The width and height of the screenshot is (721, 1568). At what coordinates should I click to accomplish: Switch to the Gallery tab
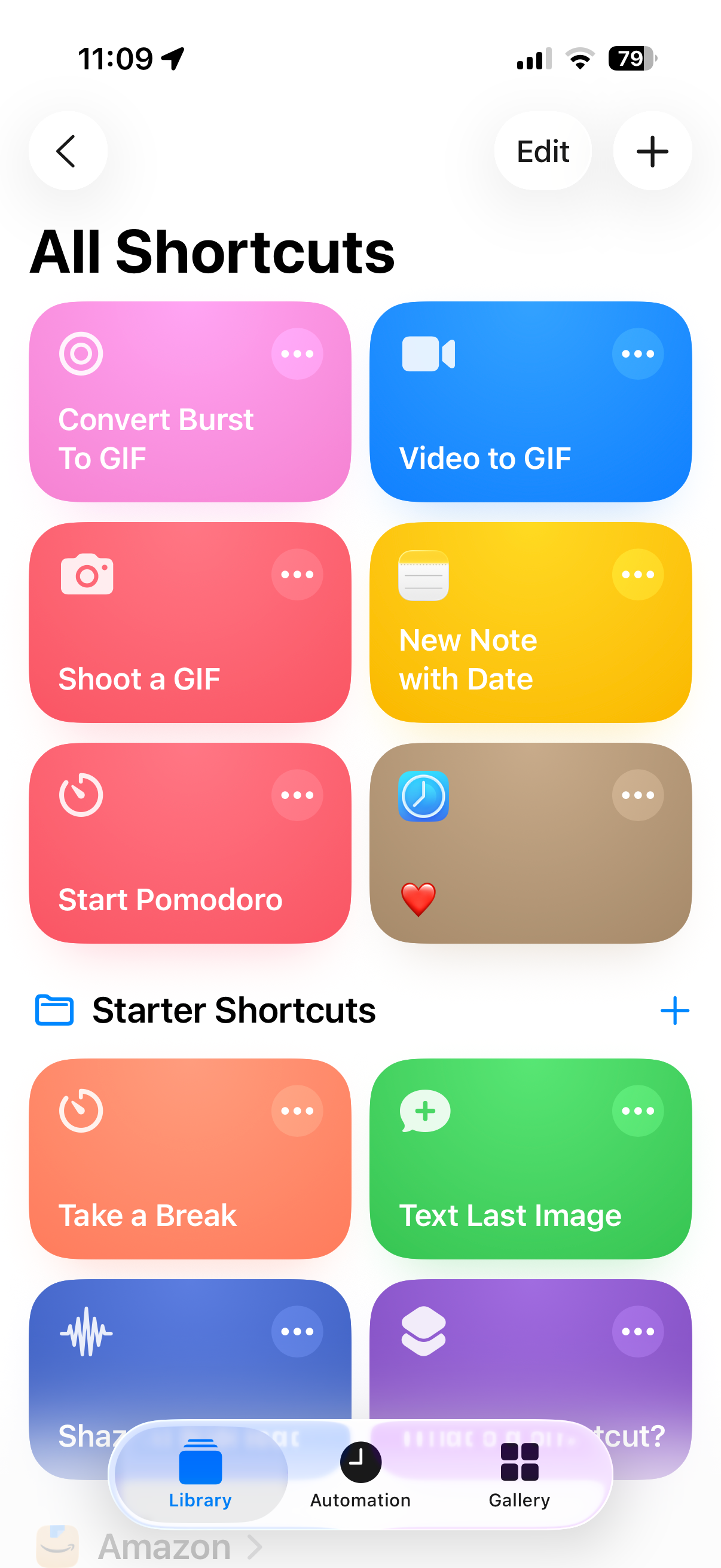pyautogui.click(x=519, y=1474)
